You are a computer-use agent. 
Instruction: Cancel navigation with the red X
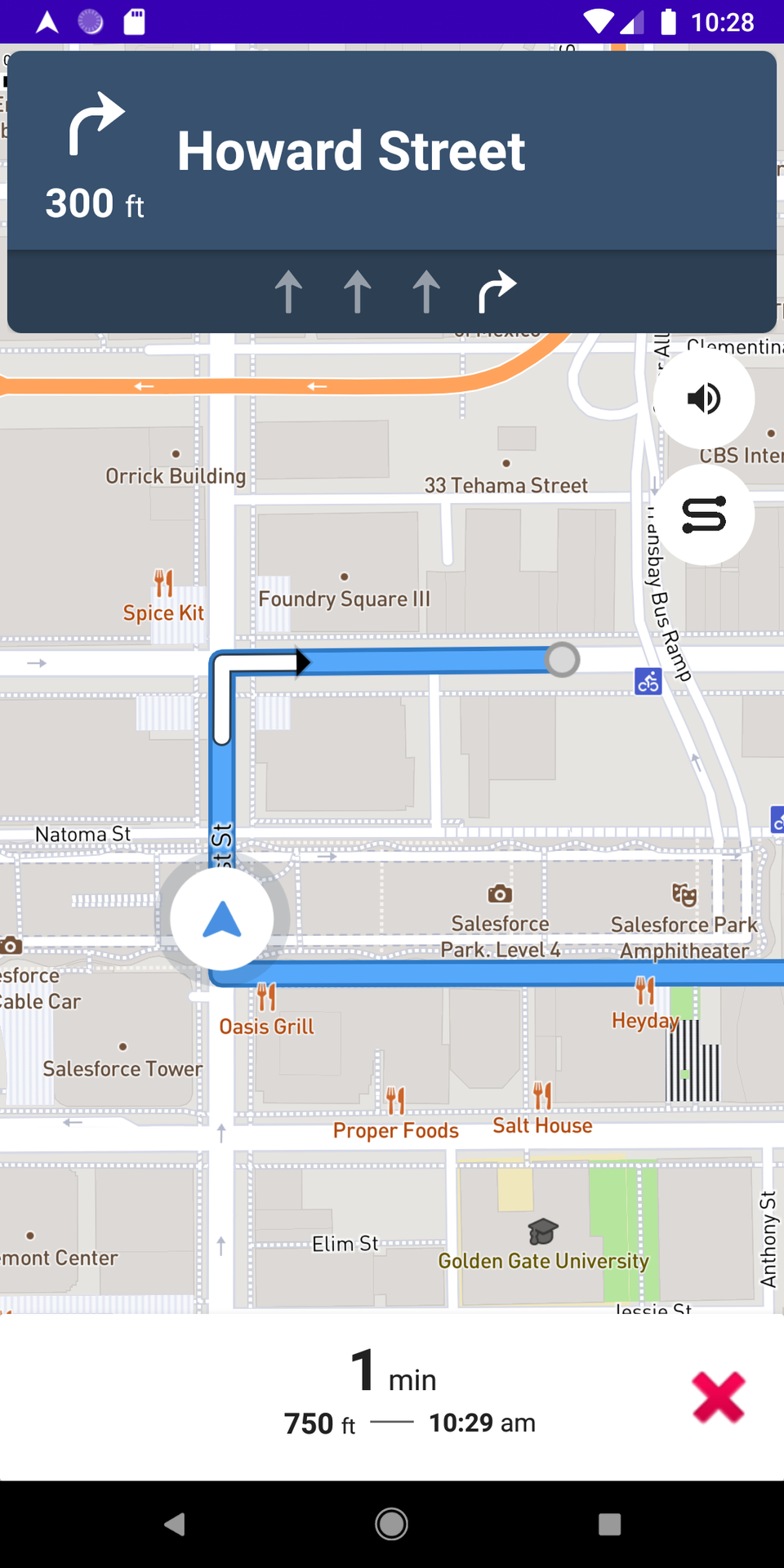[718, 1397]
